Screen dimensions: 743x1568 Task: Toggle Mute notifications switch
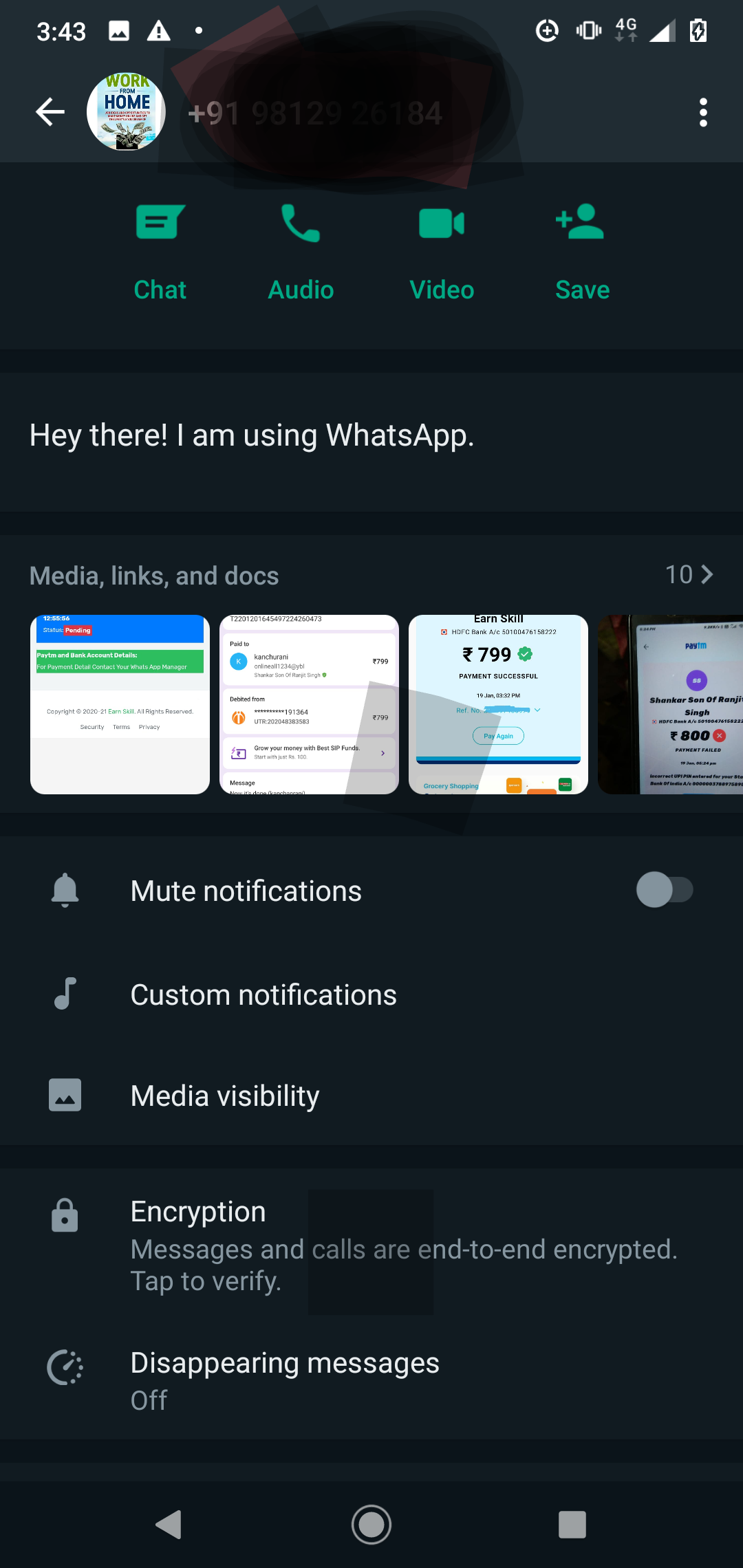point(664,890)
